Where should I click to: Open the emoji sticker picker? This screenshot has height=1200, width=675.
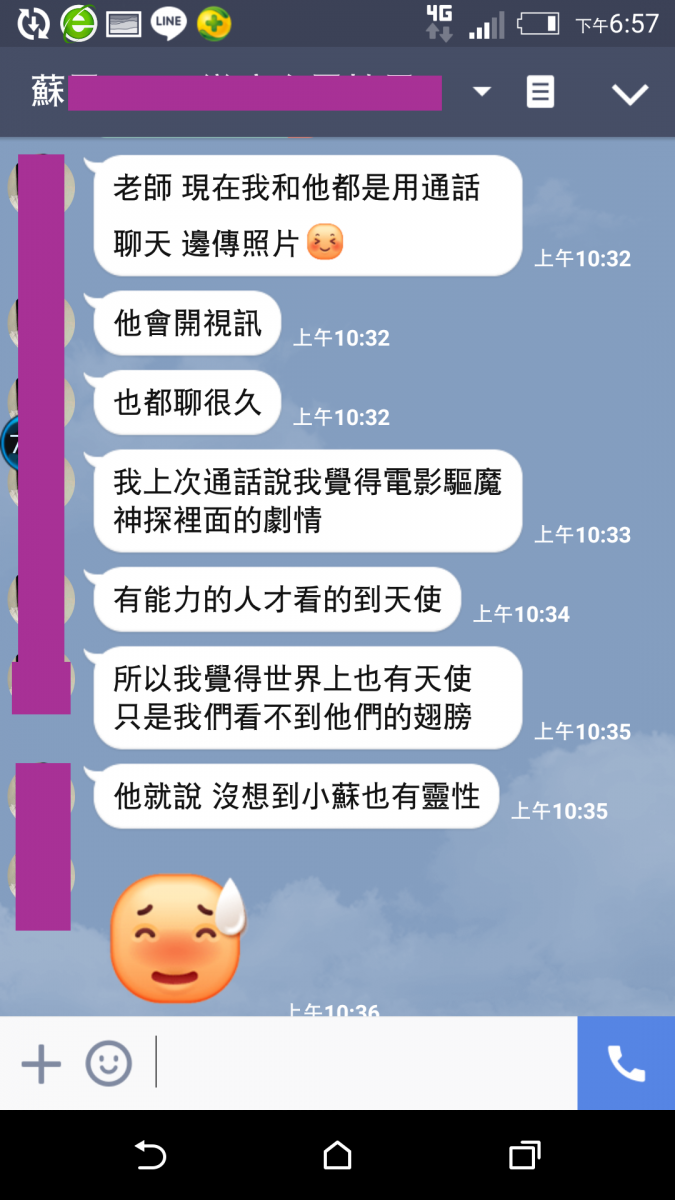click(108, 1064)
